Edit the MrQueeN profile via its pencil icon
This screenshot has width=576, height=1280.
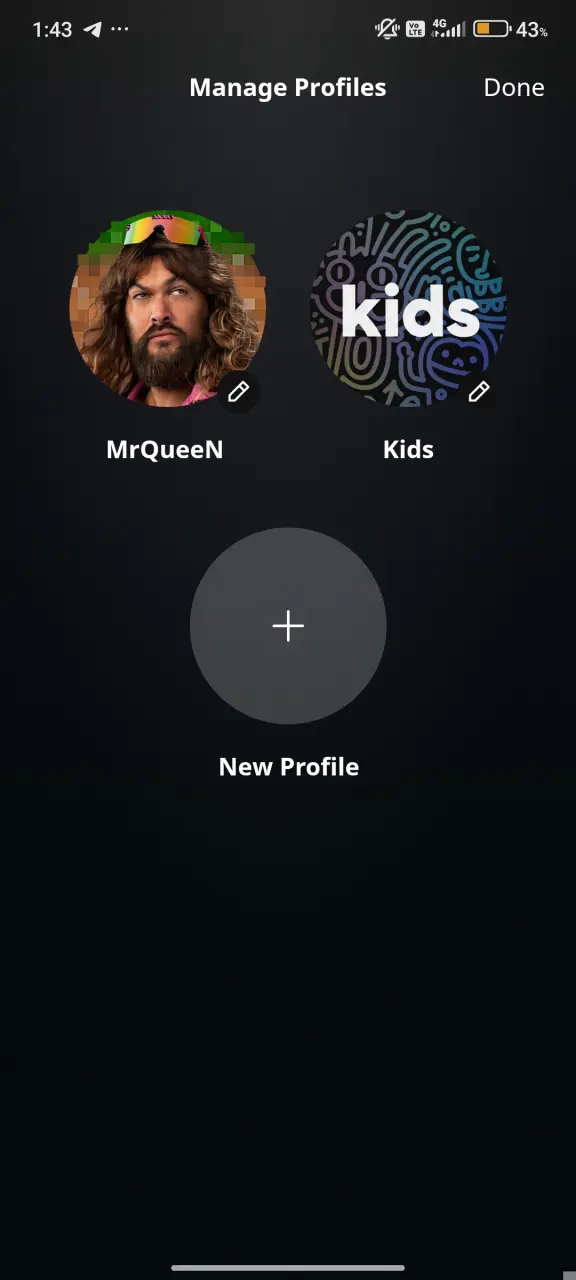[x=238, y=391]
